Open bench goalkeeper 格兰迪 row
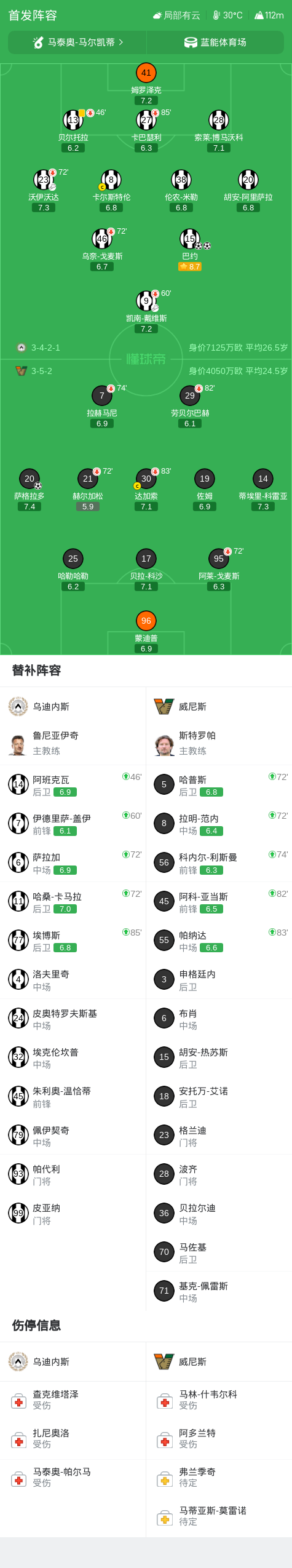The height and width of the screenshot is (1568, 292). (x=219, y=1136)
